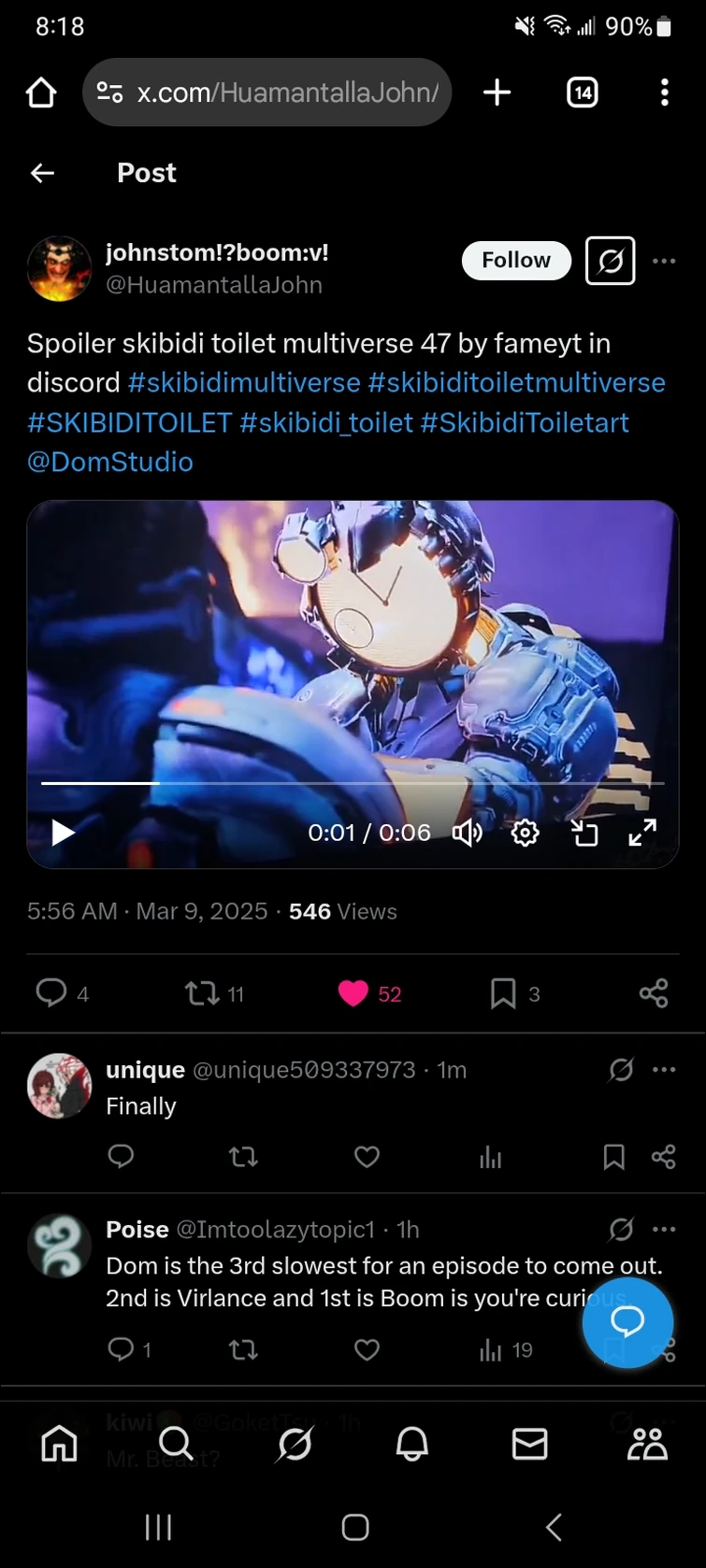The image size is (706, 1568).
Task: Open notifications from bottom navigation
Action: coord(411,1444)
